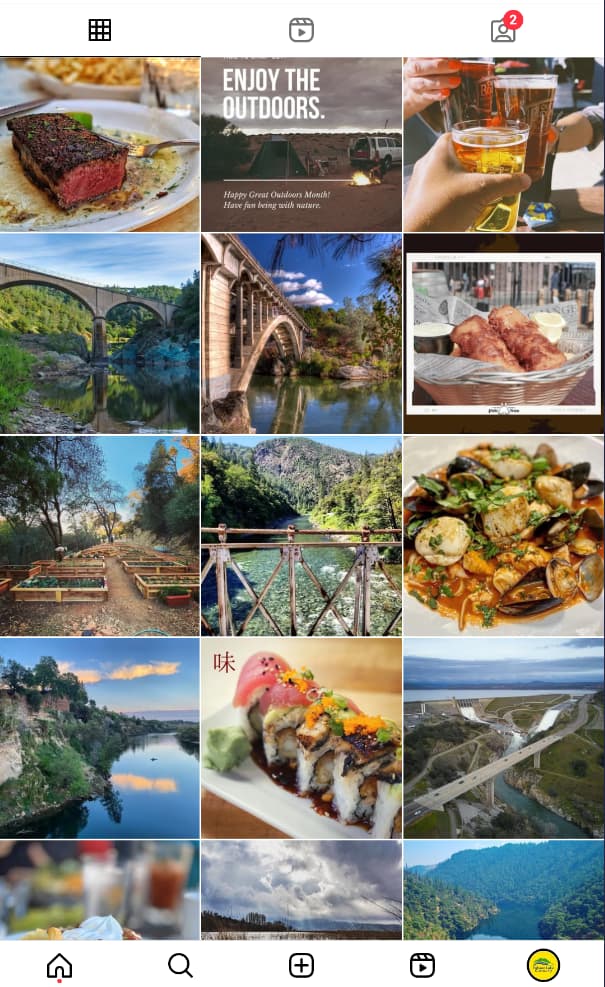Open the search and explore page
Image resolution: width=605 pixels, height=987 pixels.
[181, 965]
